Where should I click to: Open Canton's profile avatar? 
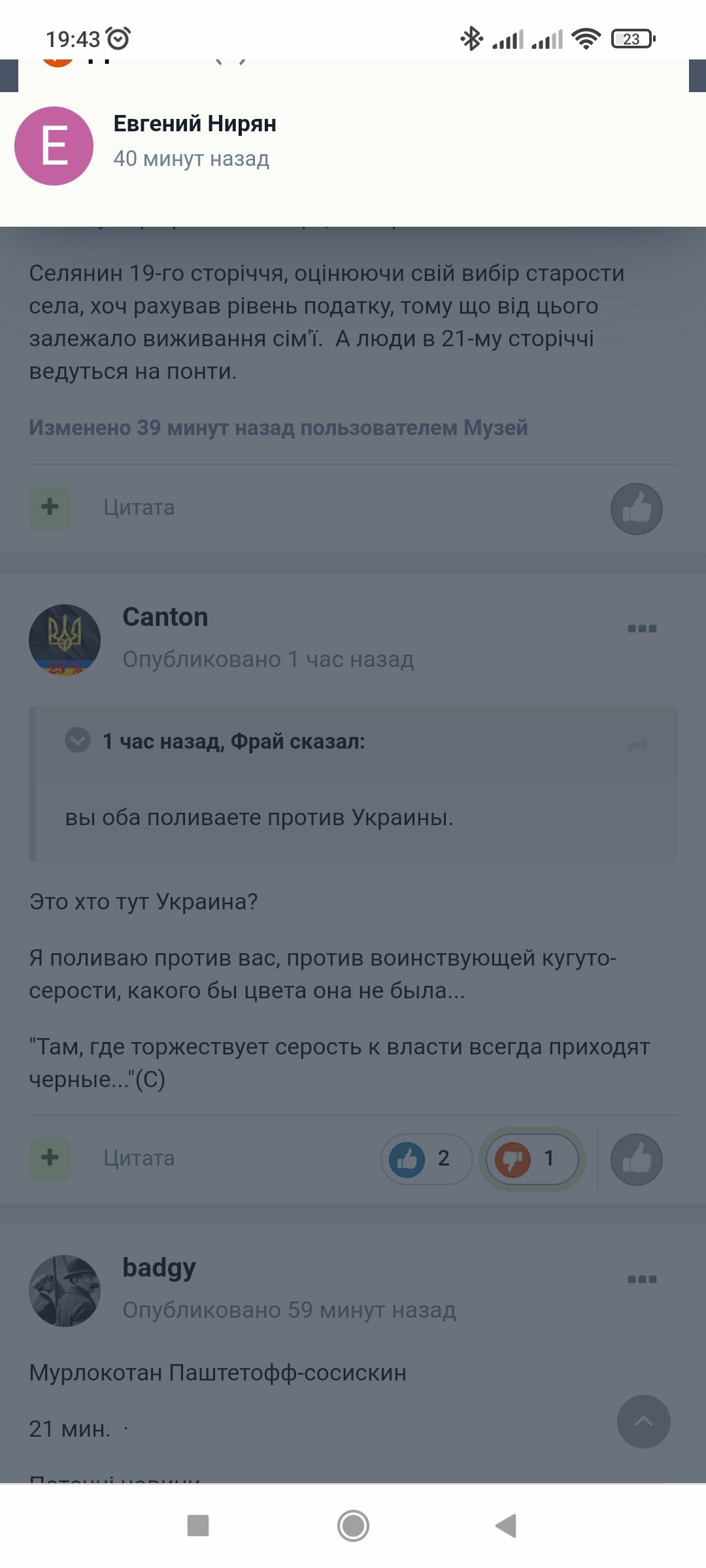[65, 640]
